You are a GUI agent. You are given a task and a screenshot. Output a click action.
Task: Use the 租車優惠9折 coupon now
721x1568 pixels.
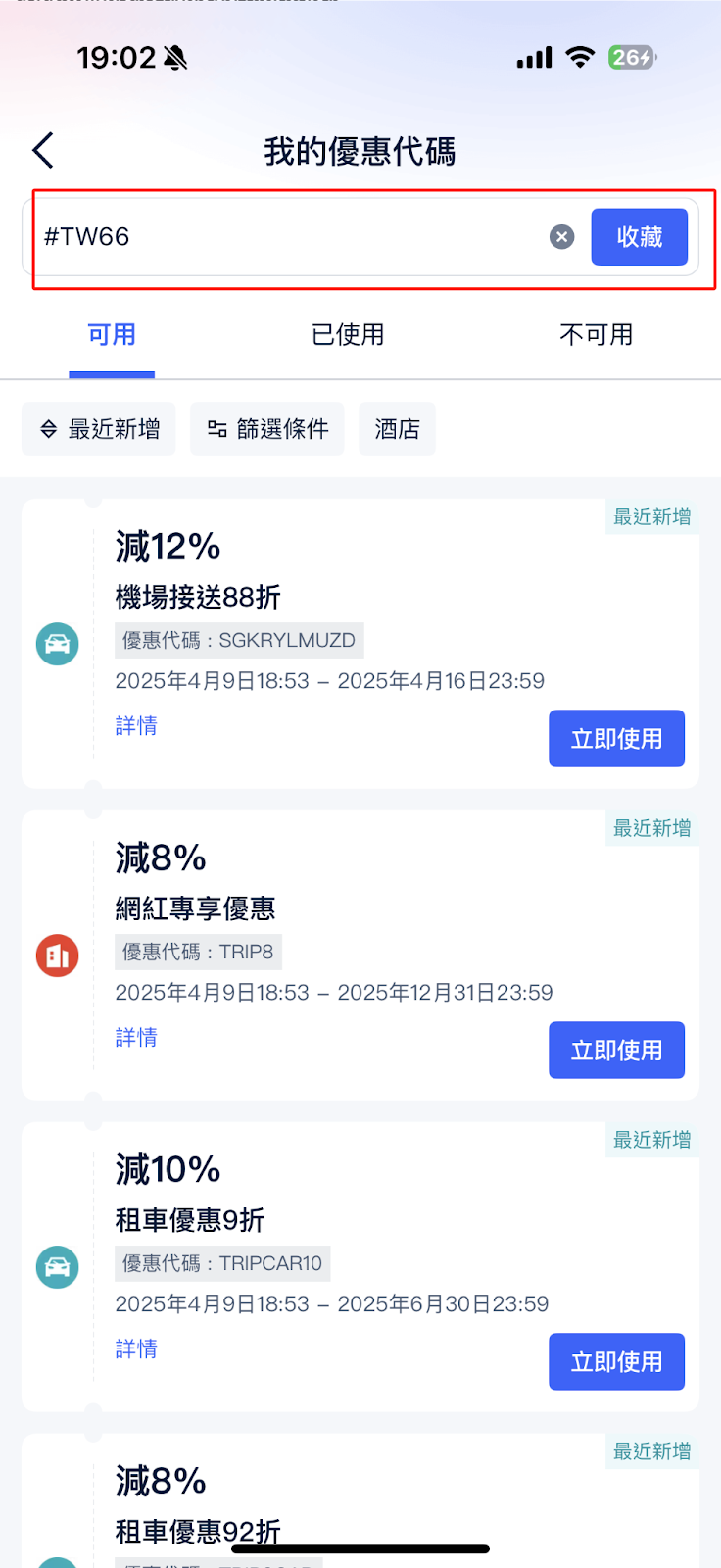616,1361
